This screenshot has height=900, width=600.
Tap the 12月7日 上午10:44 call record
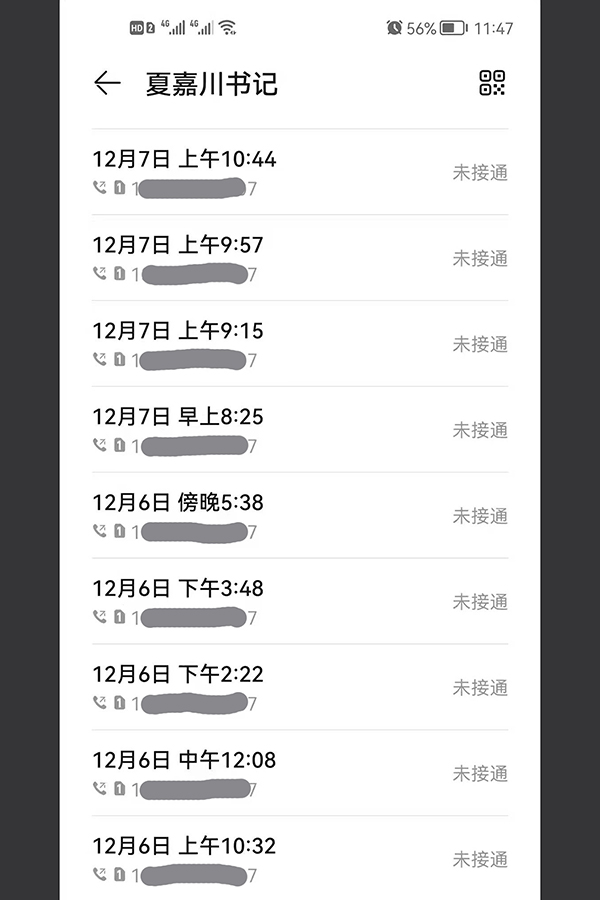click(300, 172)
